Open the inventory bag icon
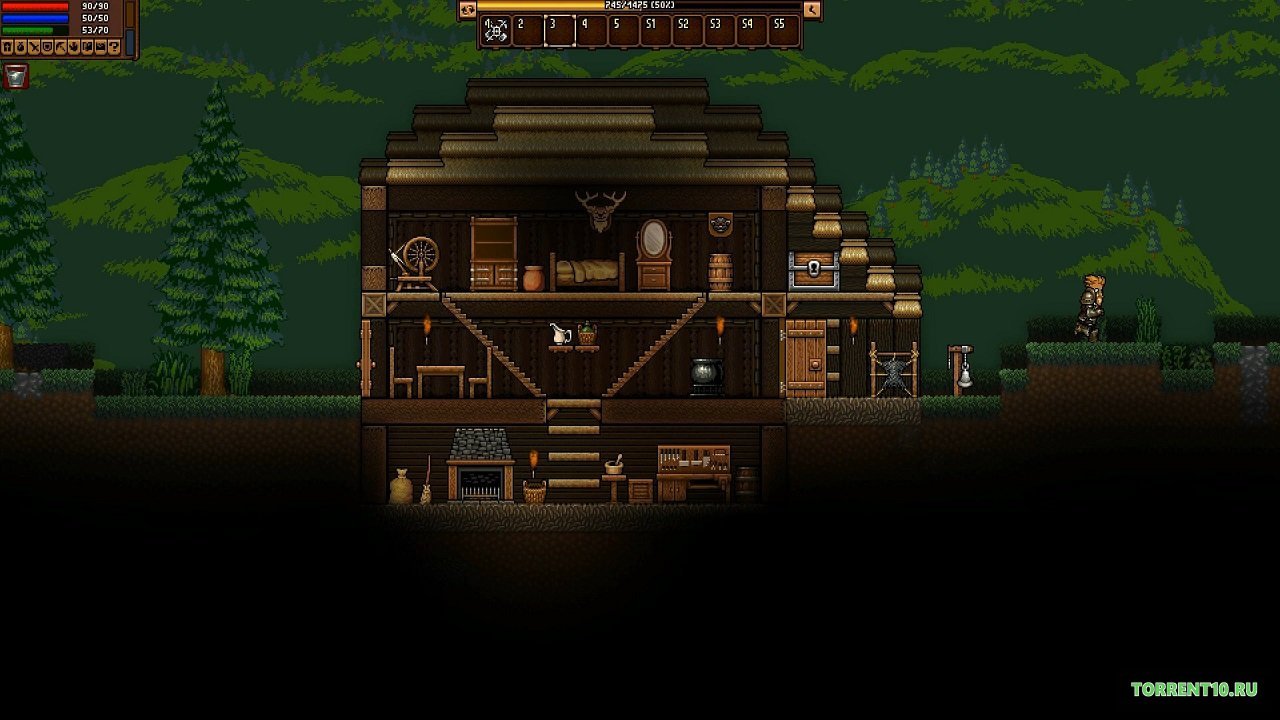The height and width of the screenshot is (720, 1280). coord(20,47)
